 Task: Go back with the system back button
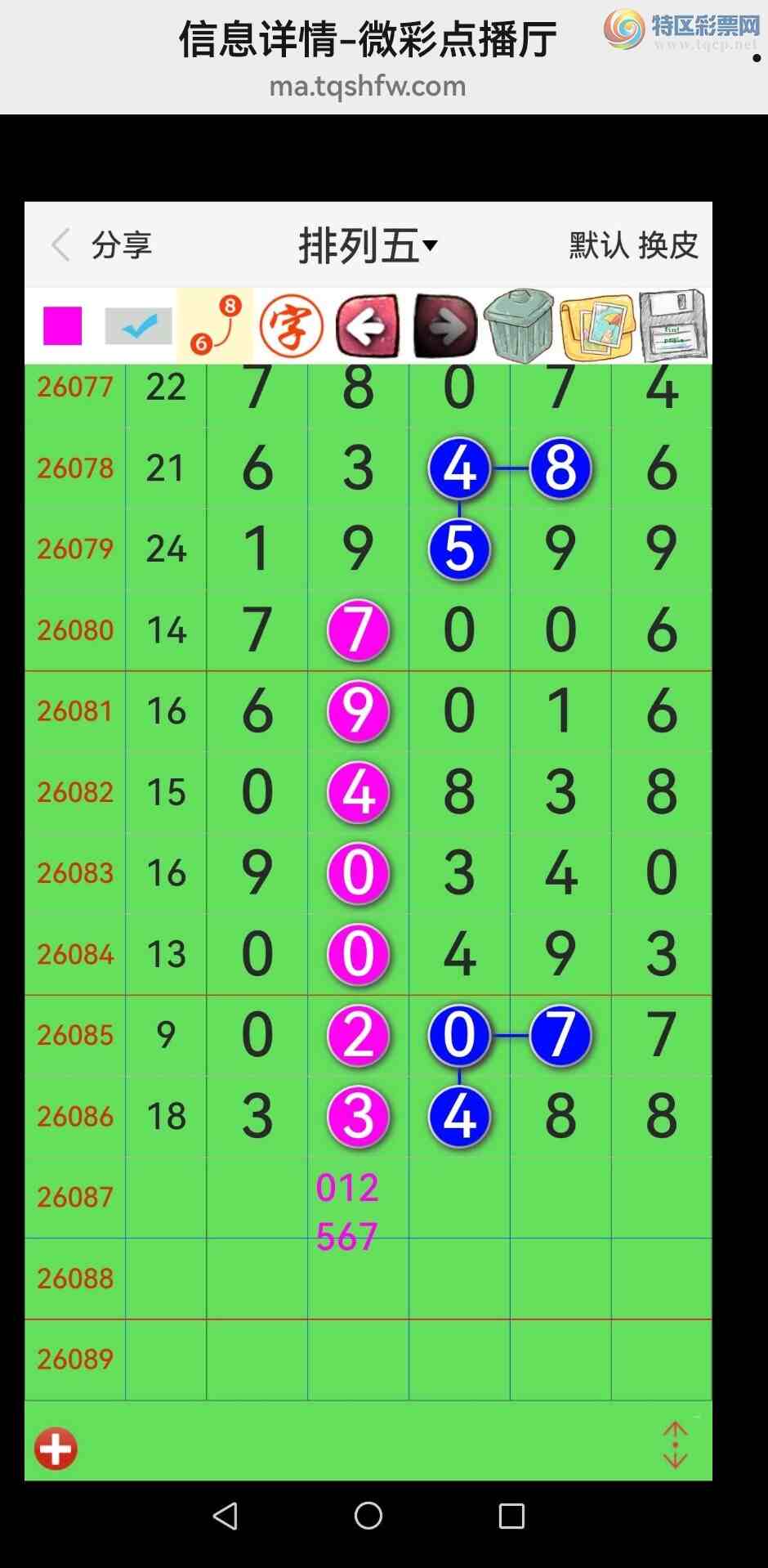225,1516
